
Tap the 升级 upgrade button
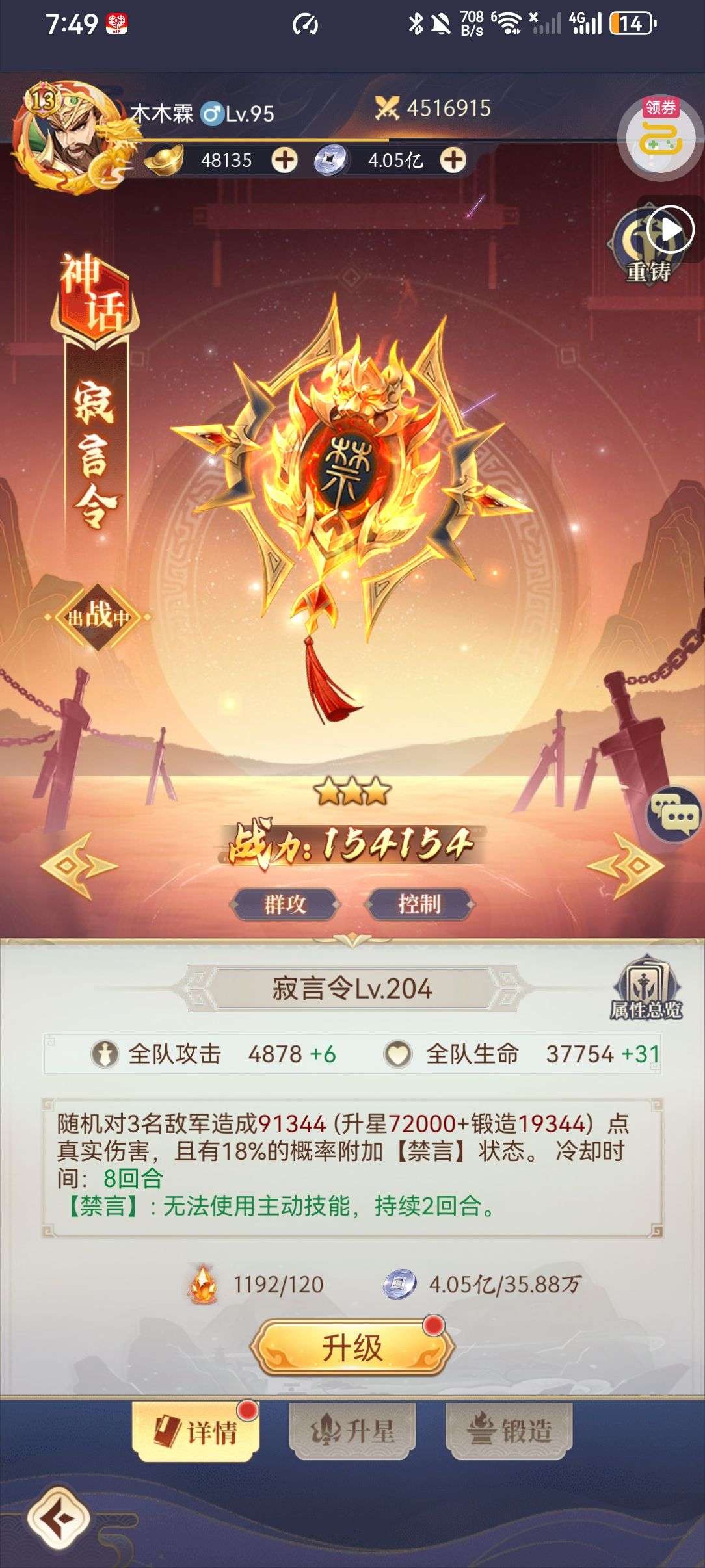[x=352, y=1347]
